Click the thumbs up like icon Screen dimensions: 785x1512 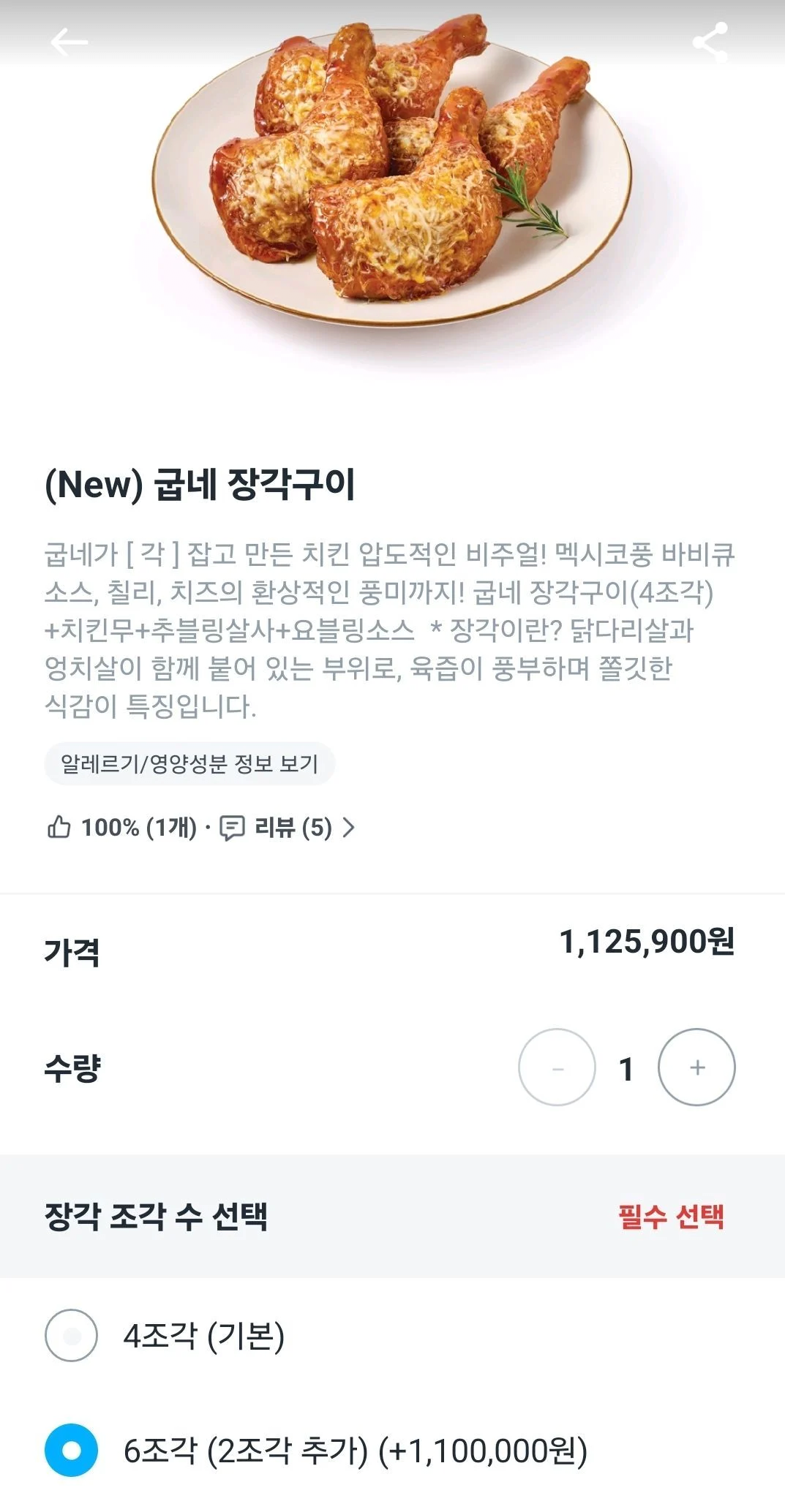click(x=61, y=827)
